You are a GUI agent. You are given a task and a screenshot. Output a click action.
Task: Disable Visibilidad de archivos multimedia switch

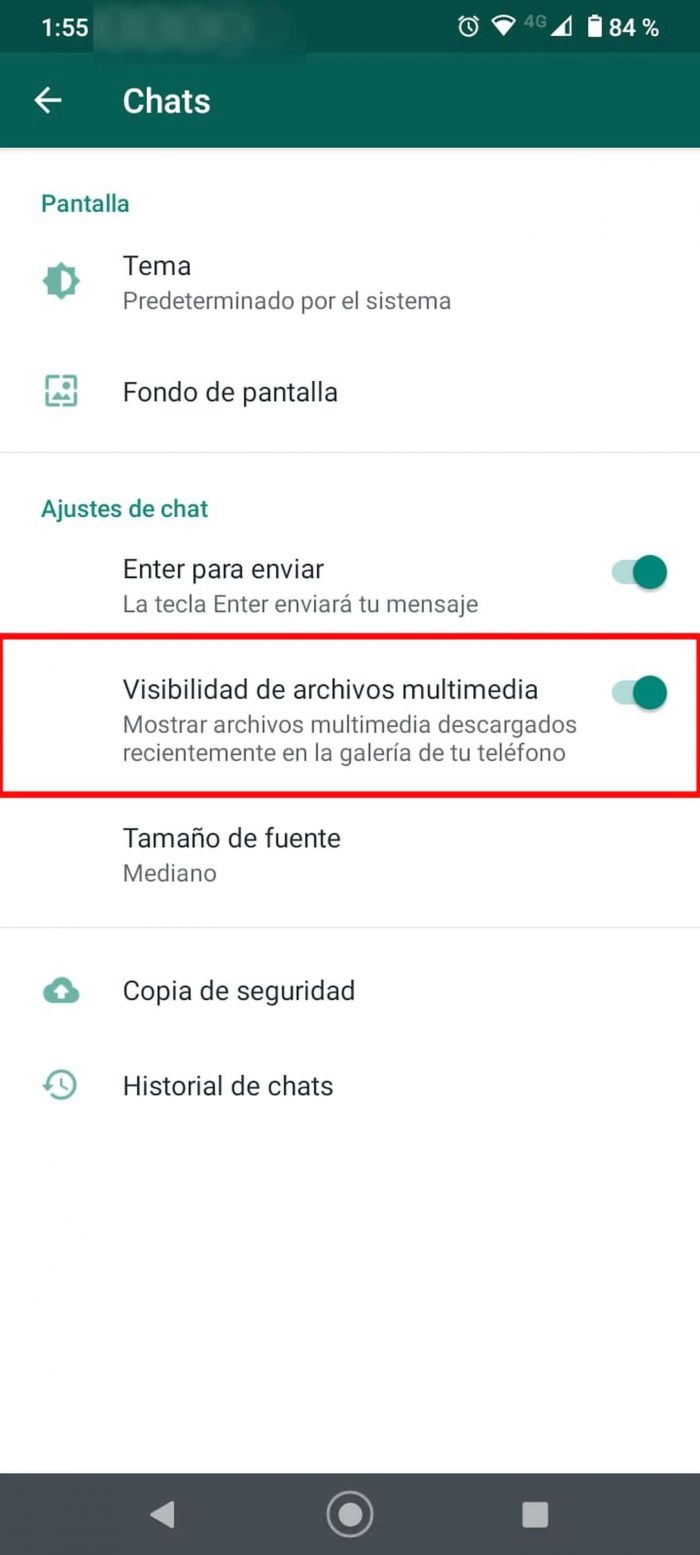[640, 692]
